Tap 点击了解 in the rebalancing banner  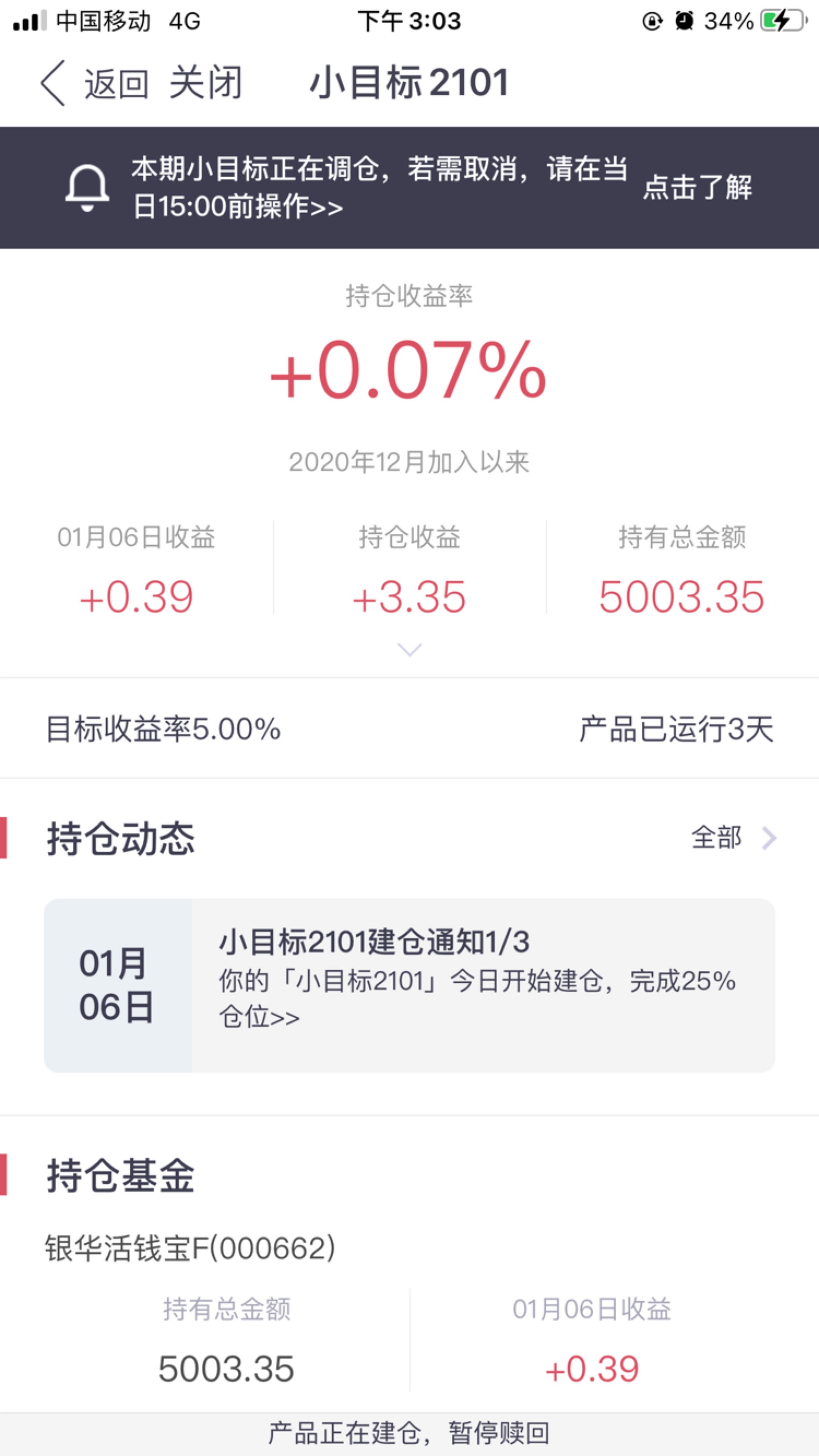point(697,187)
